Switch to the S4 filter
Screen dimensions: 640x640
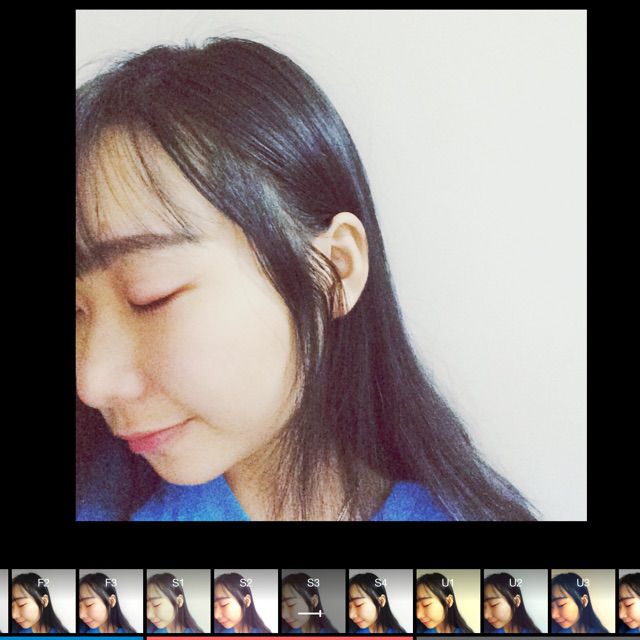point(380,602)
